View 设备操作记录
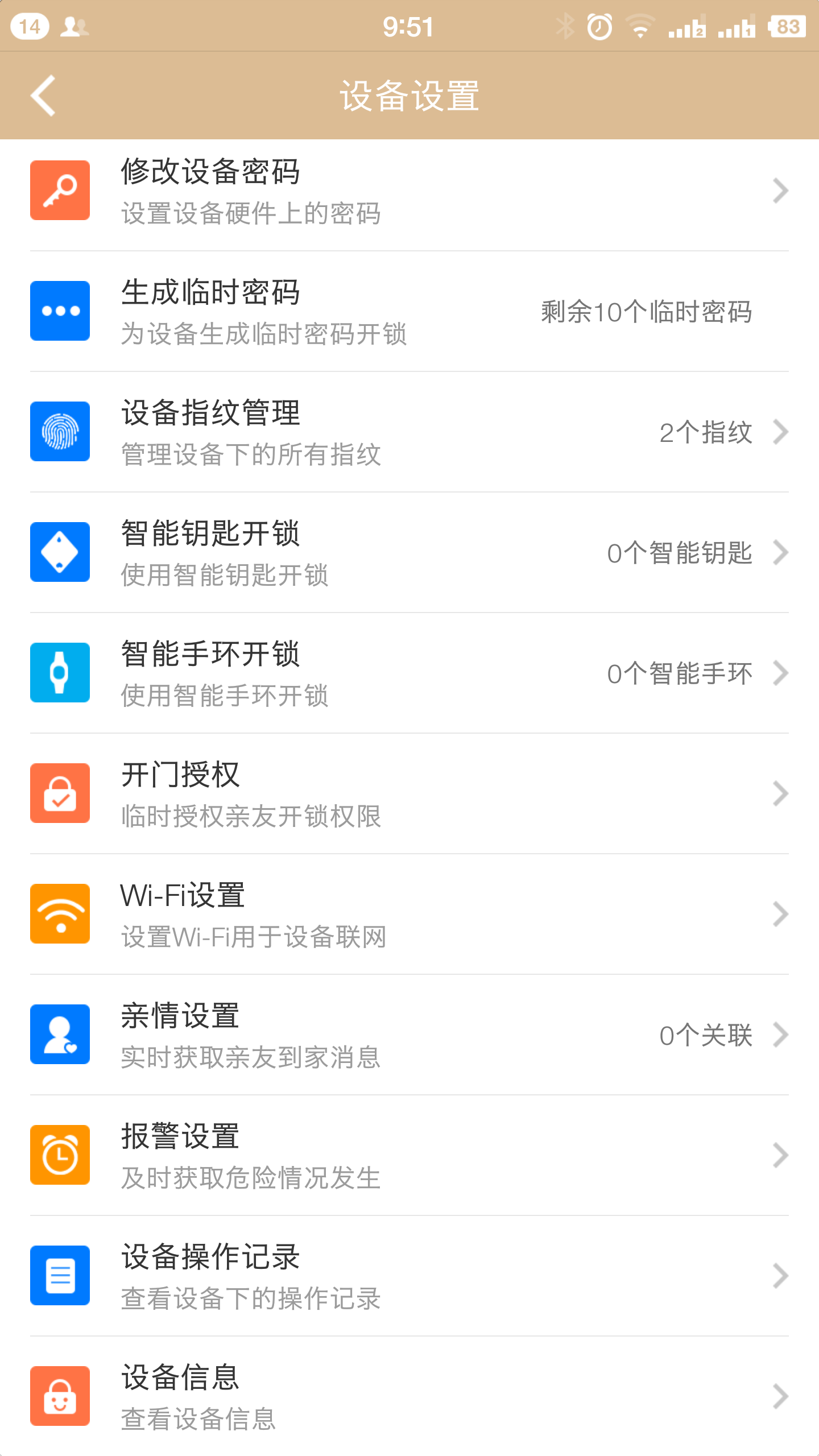This screenshot has width=819, height=1456. pos(409,1276)
